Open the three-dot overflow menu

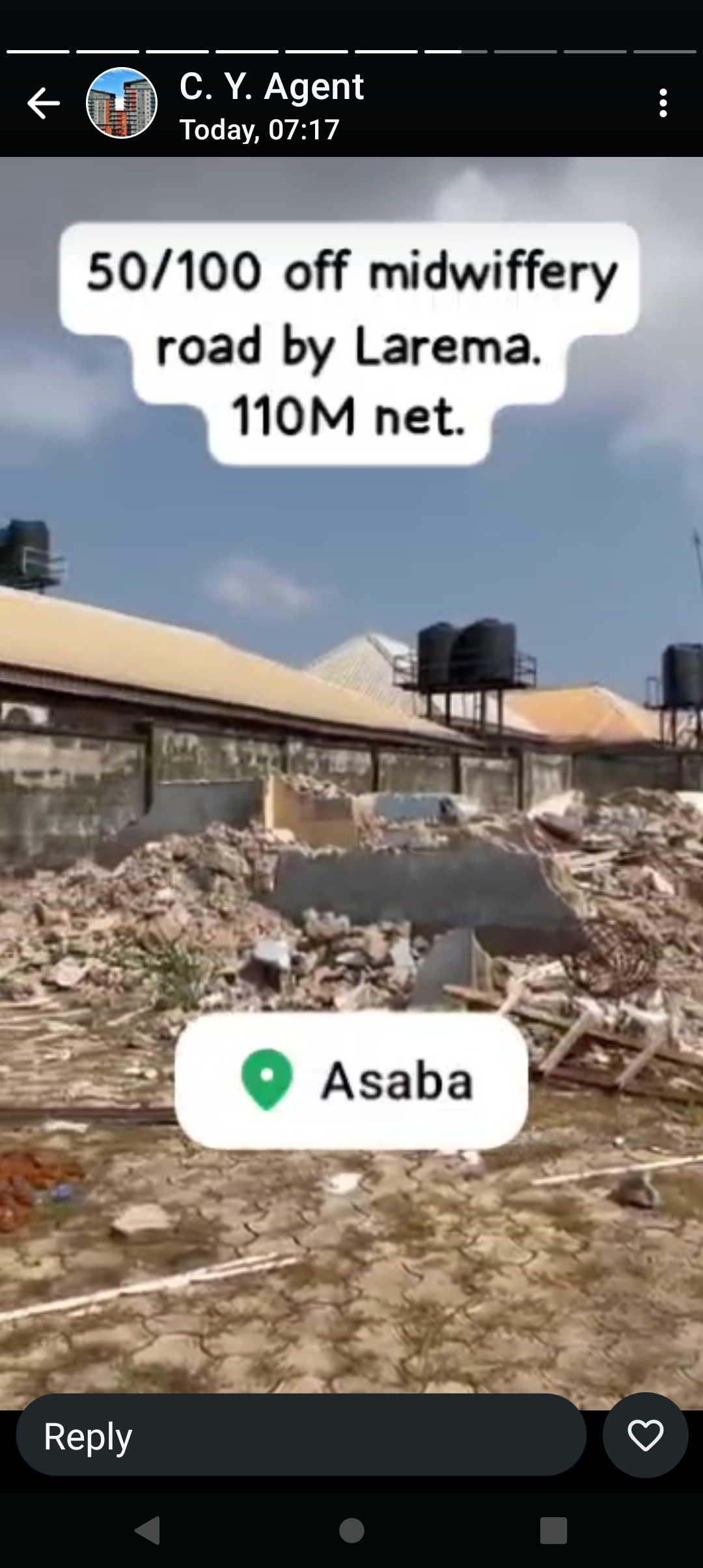pyautogui.click(x=663, y=104)
